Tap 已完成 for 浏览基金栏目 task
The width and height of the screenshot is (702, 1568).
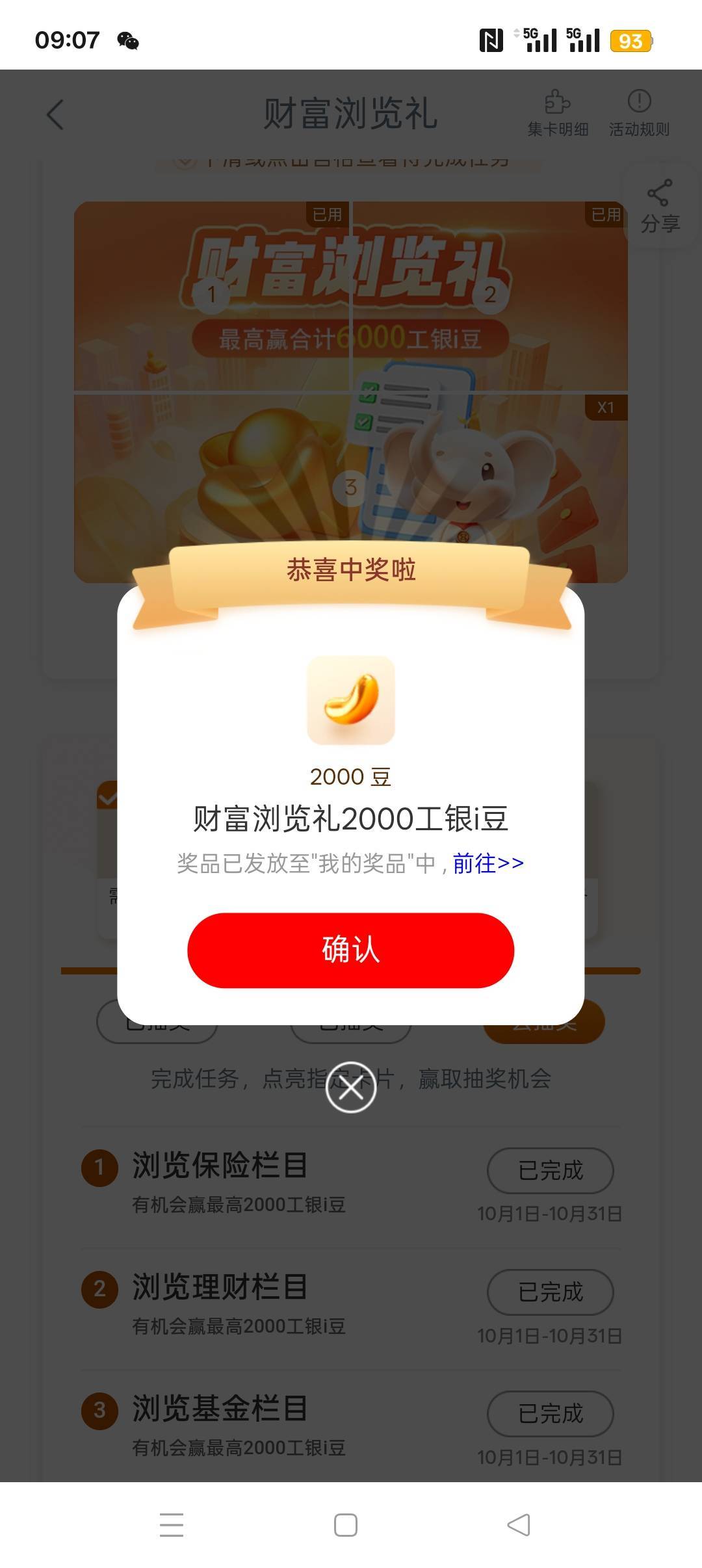tap(550, 1414)
